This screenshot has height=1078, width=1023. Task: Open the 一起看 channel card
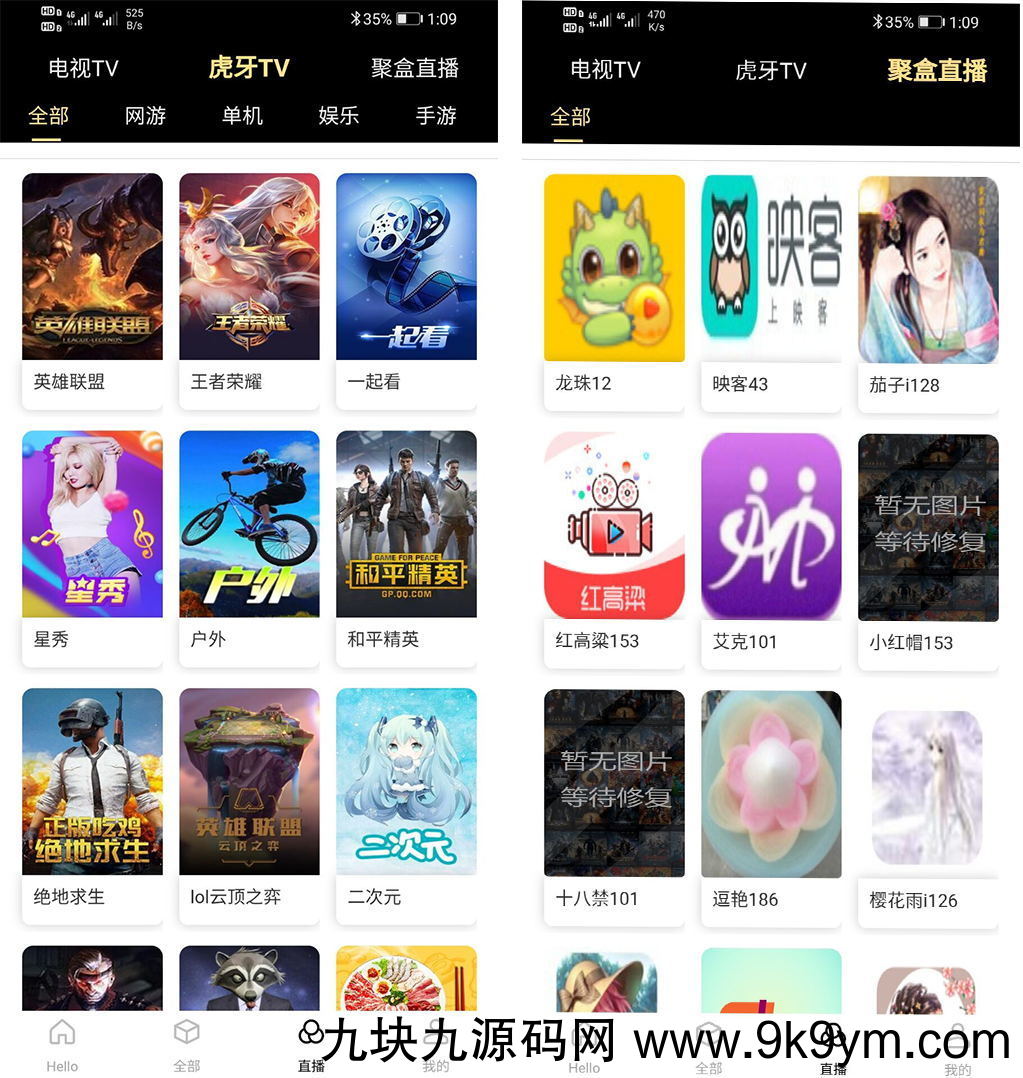[406, 266]
